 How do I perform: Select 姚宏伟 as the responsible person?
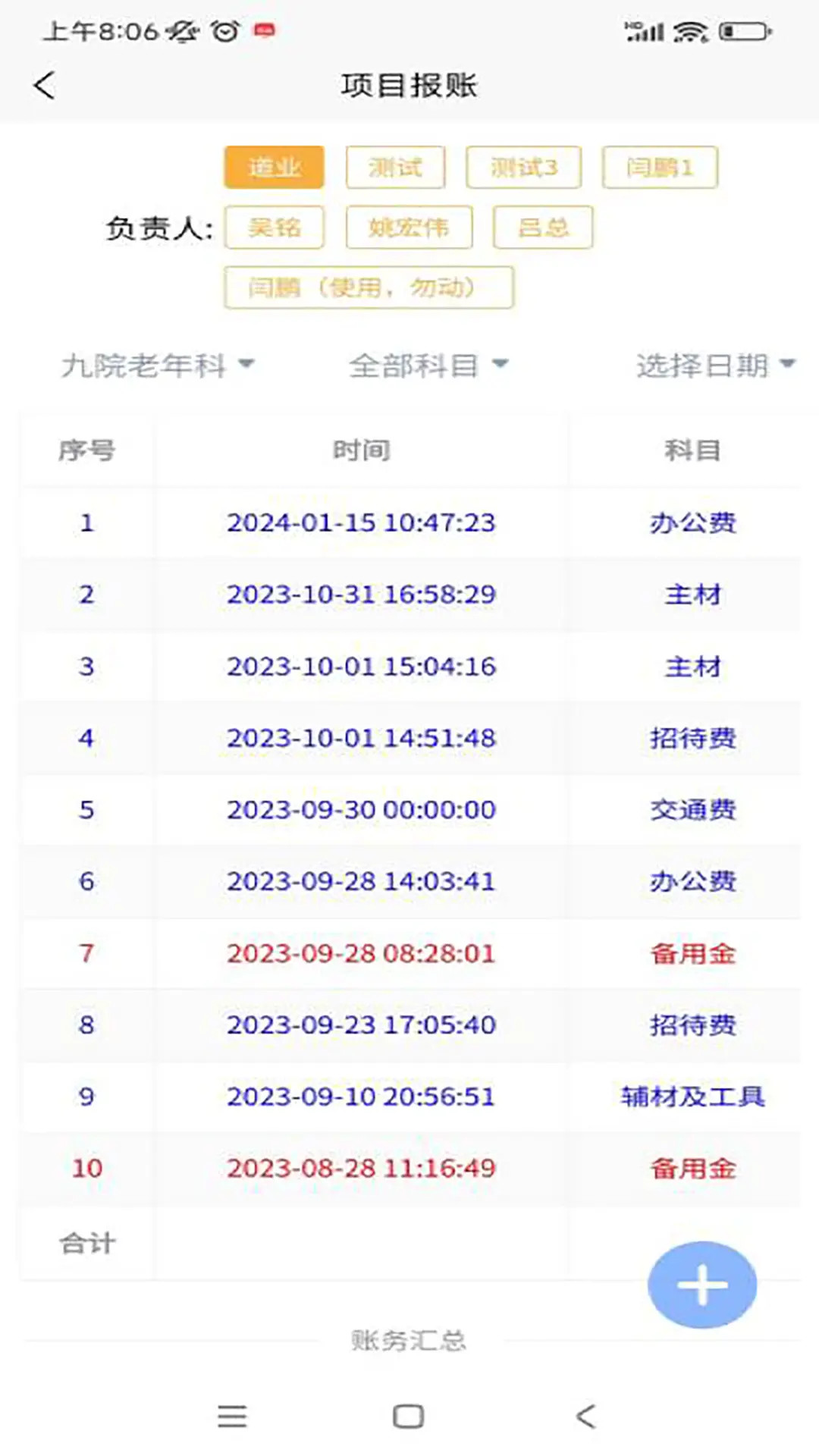click(408, 227)
